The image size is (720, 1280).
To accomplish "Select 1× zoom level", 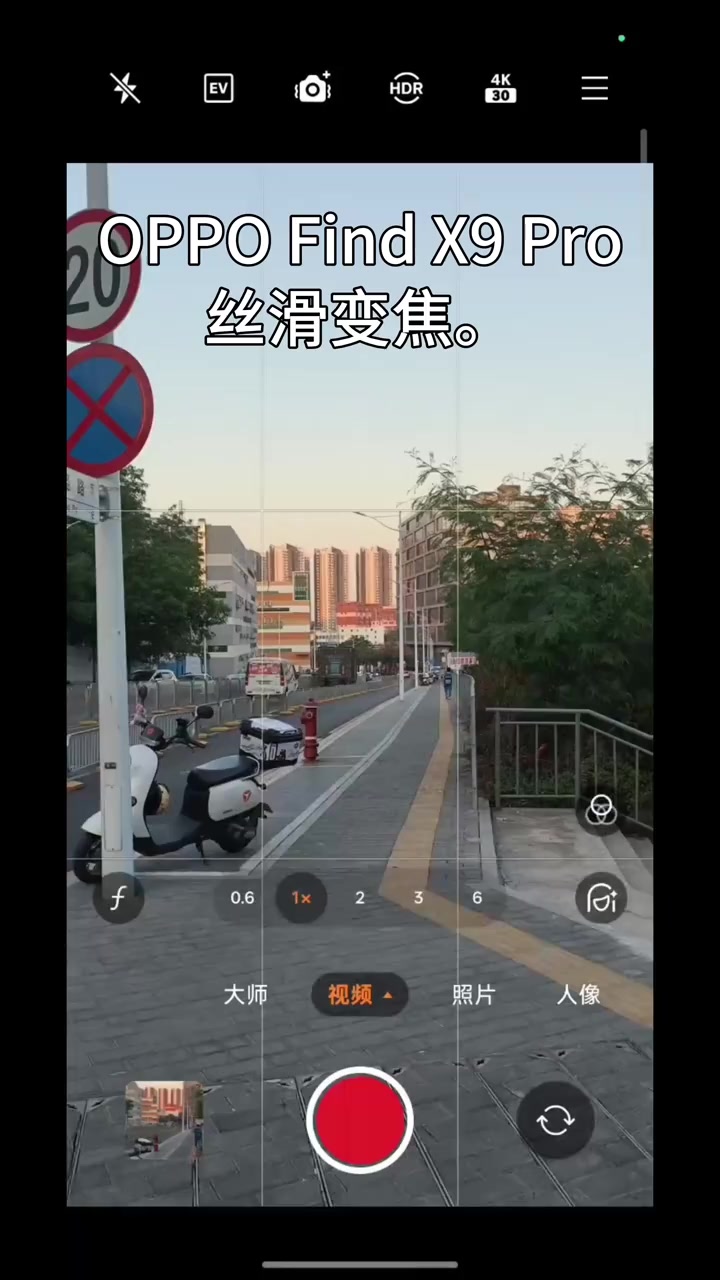I will [301, 898].
